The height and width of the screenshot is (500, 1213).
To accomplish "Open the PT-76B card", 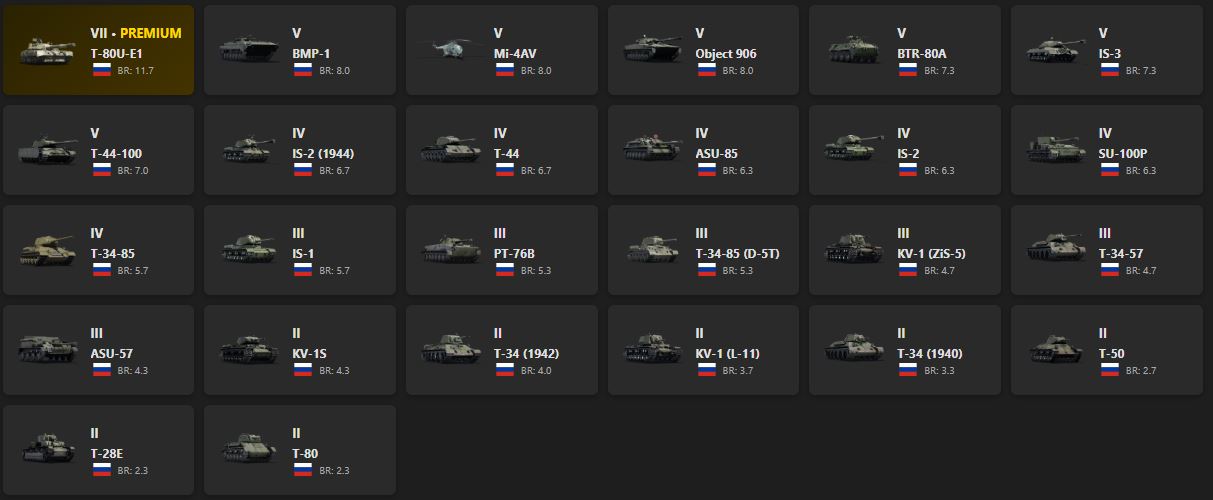I will click(501, 250).
